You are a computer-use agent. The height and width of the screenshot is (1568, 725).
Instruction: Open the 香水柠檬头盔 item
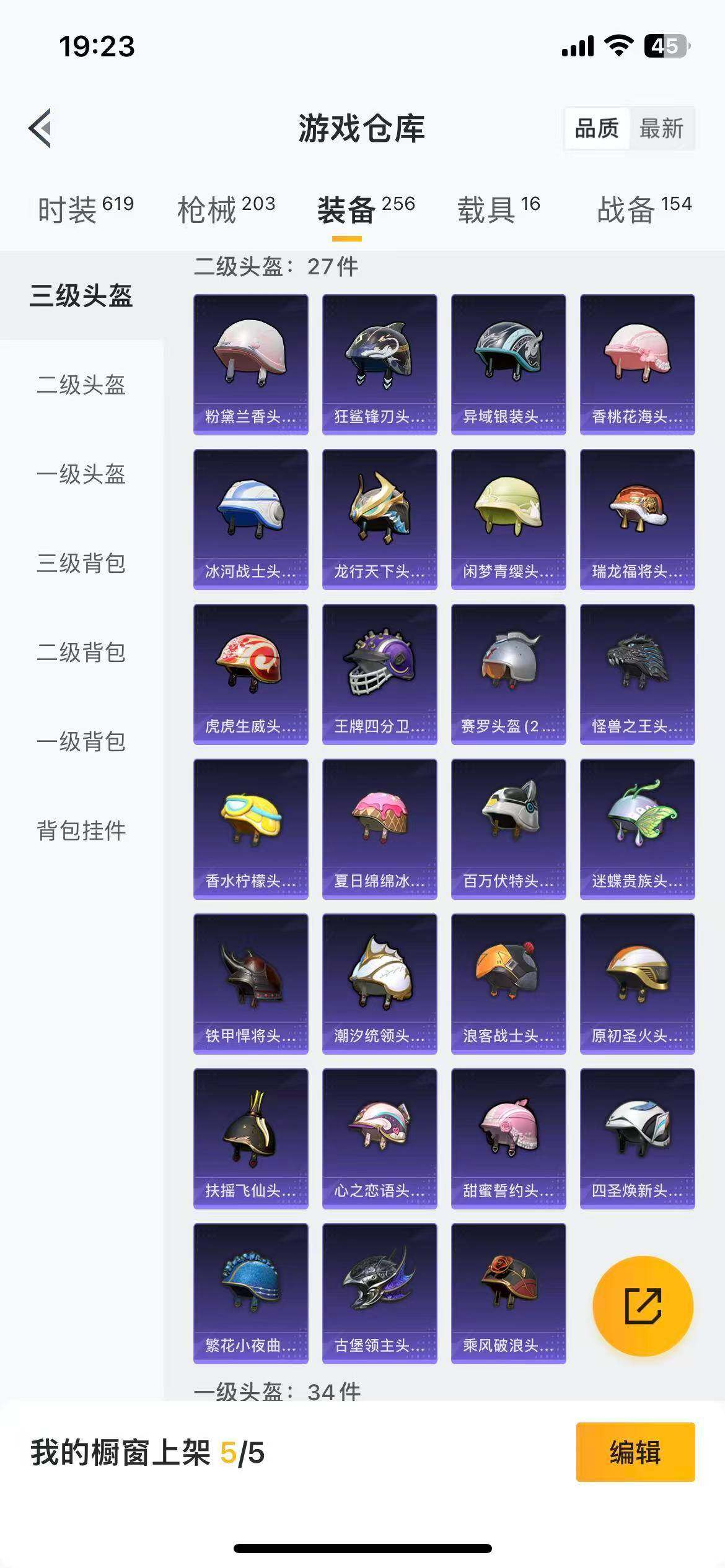(x=250, y=830)
